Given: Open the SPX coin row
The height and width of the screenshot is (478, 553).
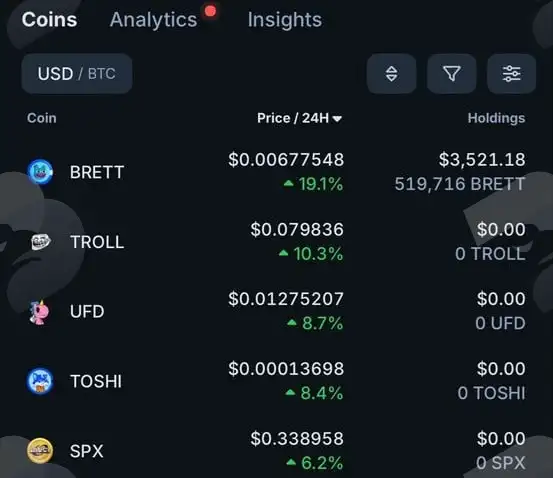Looking at the screenshot, I should tap(276, 450).
